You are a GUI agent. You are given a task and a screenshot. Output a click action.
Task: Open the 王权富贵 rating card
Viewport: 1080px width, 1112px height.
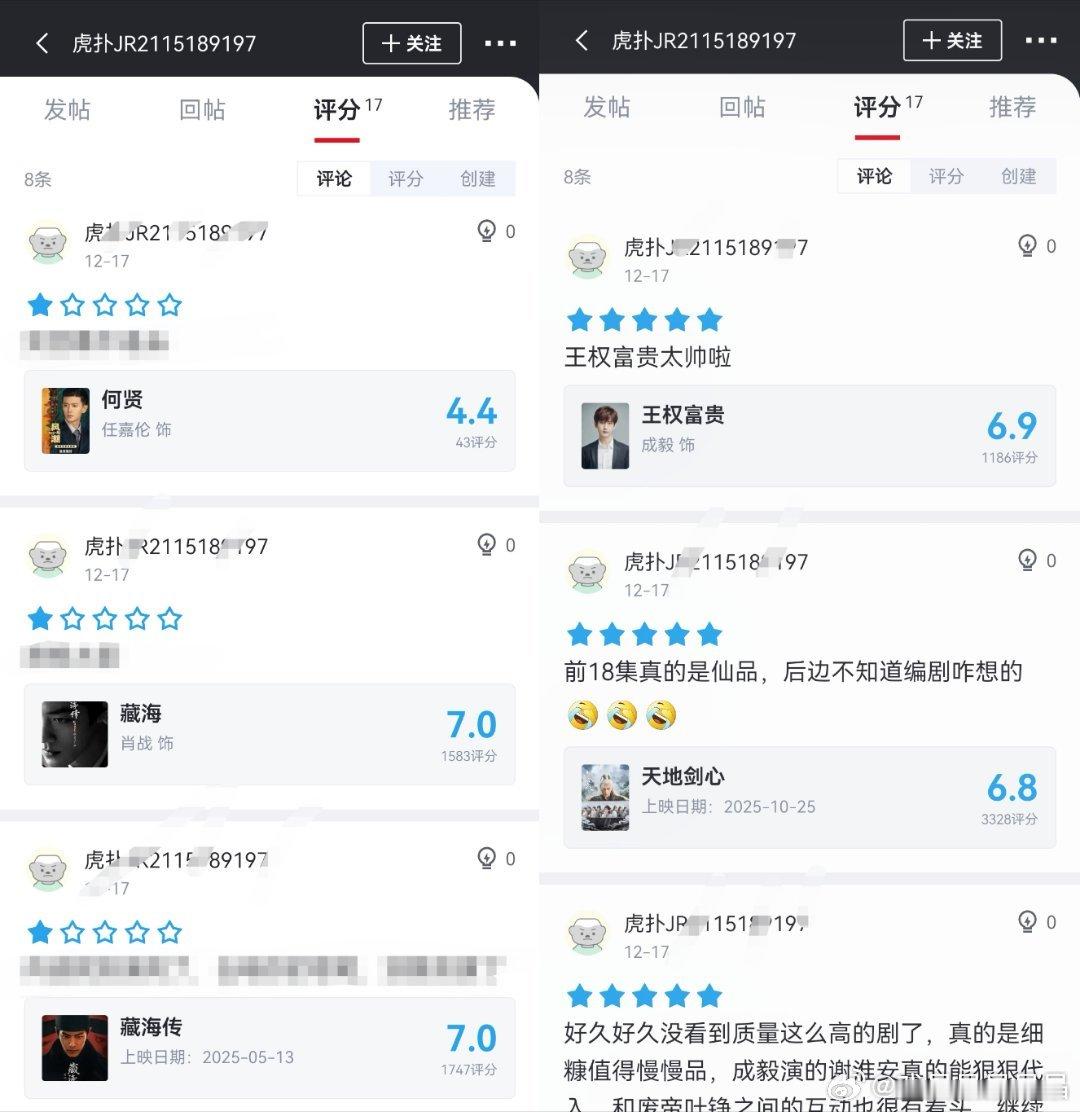coord(808,435)
